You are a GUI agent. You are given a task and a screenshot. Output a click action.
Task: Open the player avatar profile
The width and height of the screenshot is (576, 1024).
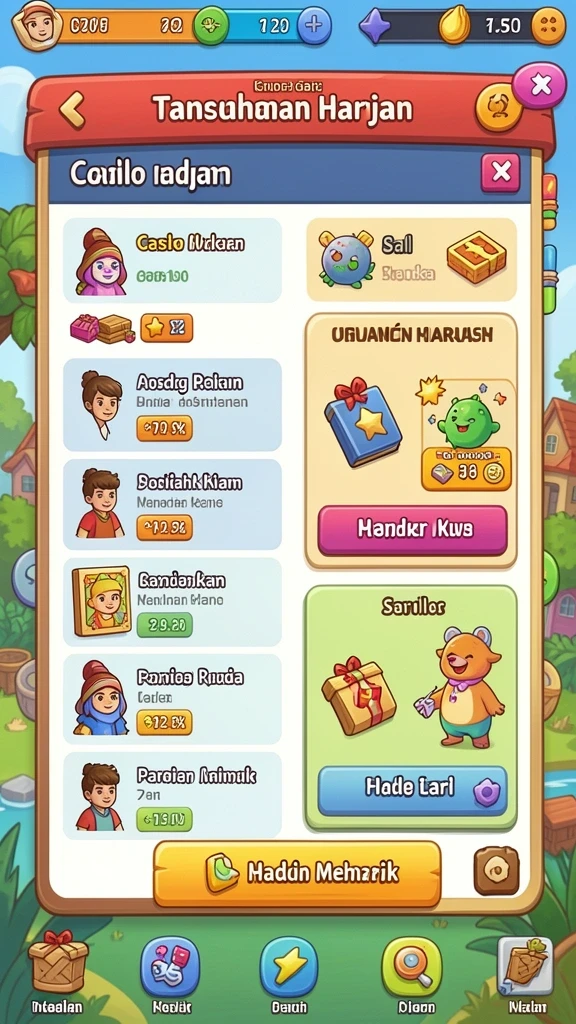[37, 26]
